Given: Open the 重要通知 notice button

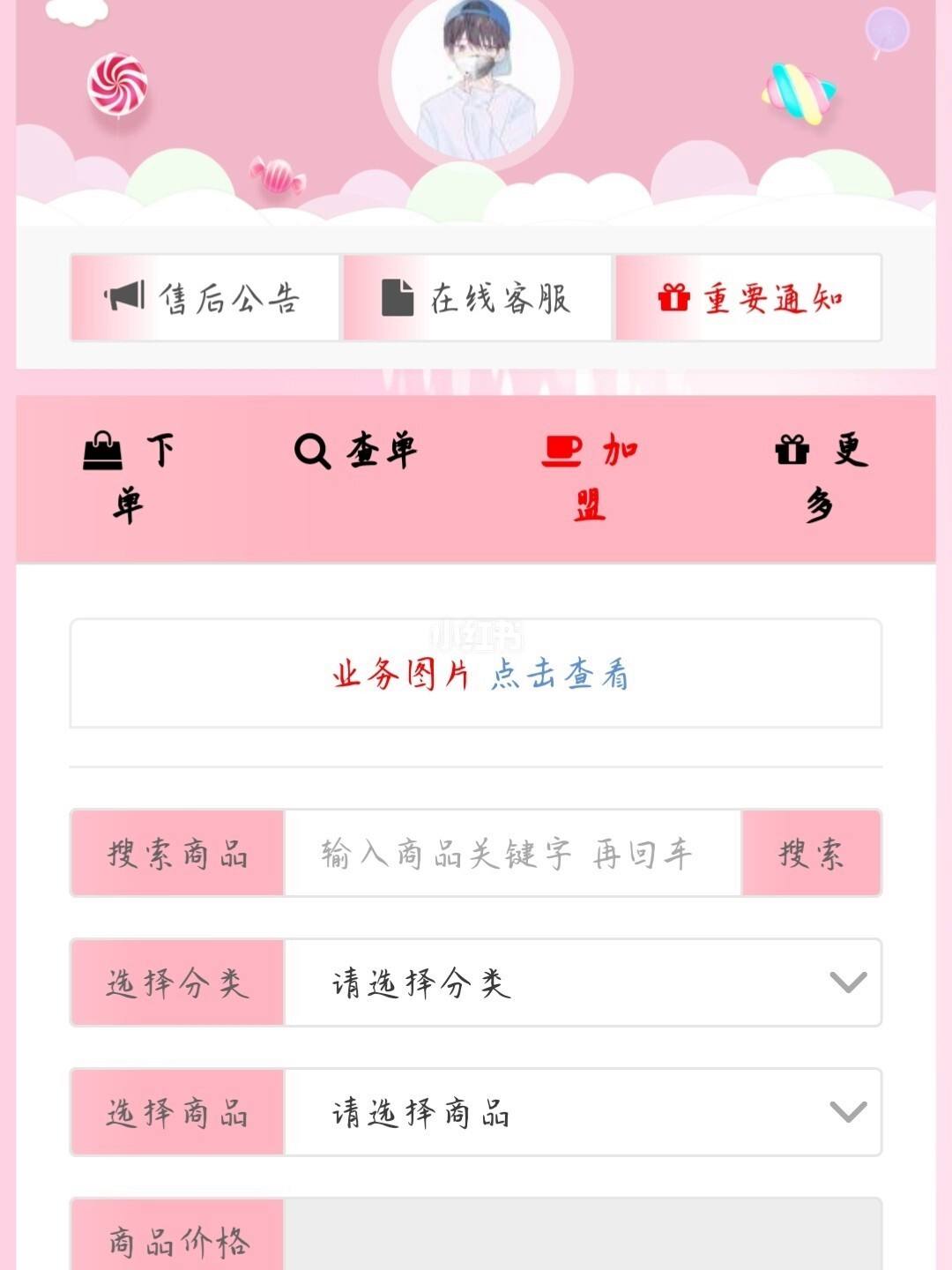Looking at the screenshot, I should [x=748, y=298].
